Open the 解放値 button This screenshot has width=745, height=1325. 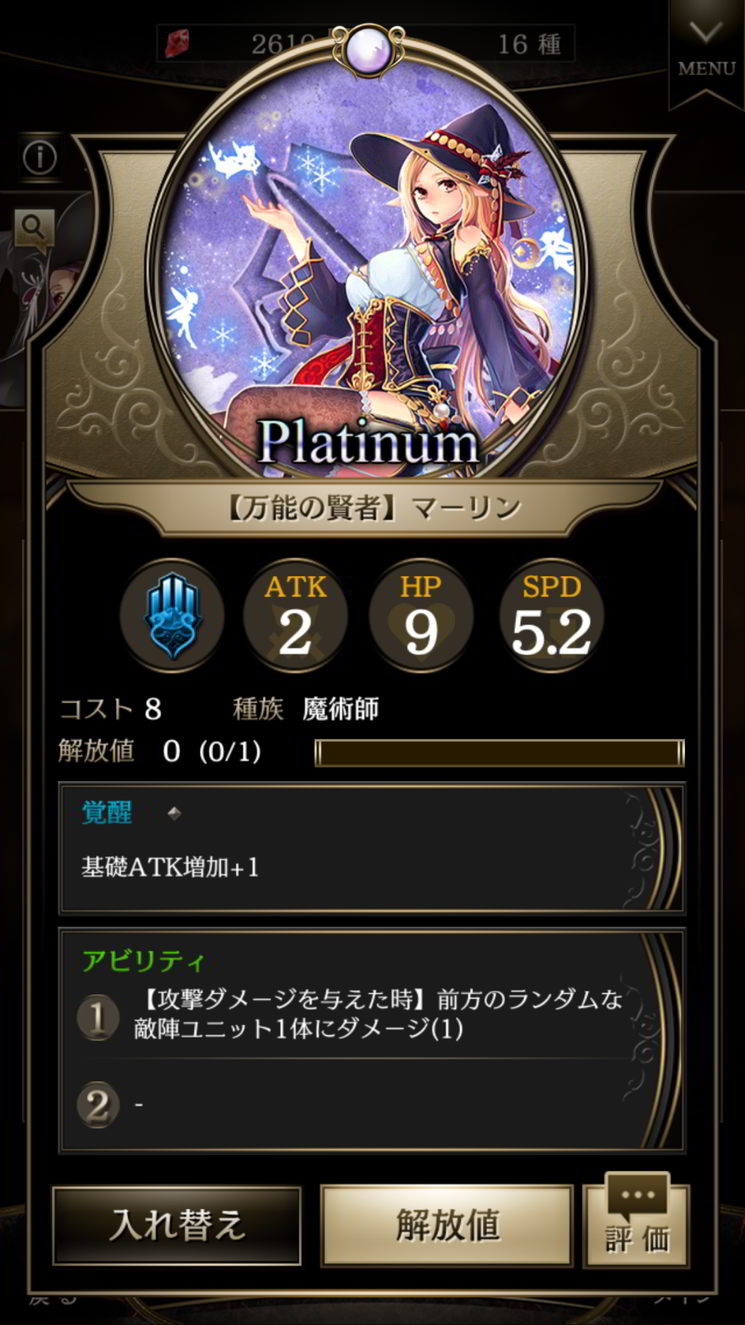coord(447,1225)
